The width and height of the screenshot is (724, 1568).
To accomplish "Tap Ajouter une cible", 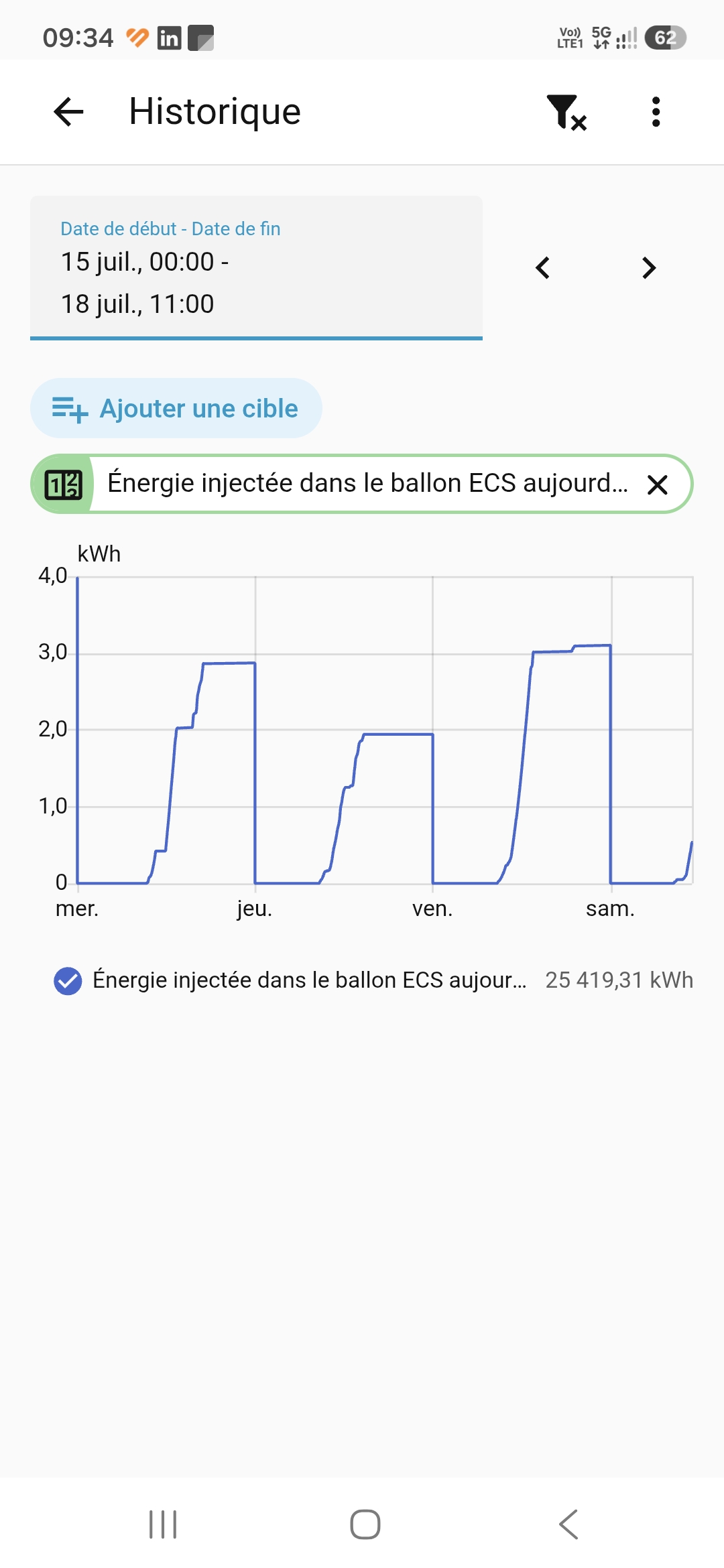I will 176,408.
